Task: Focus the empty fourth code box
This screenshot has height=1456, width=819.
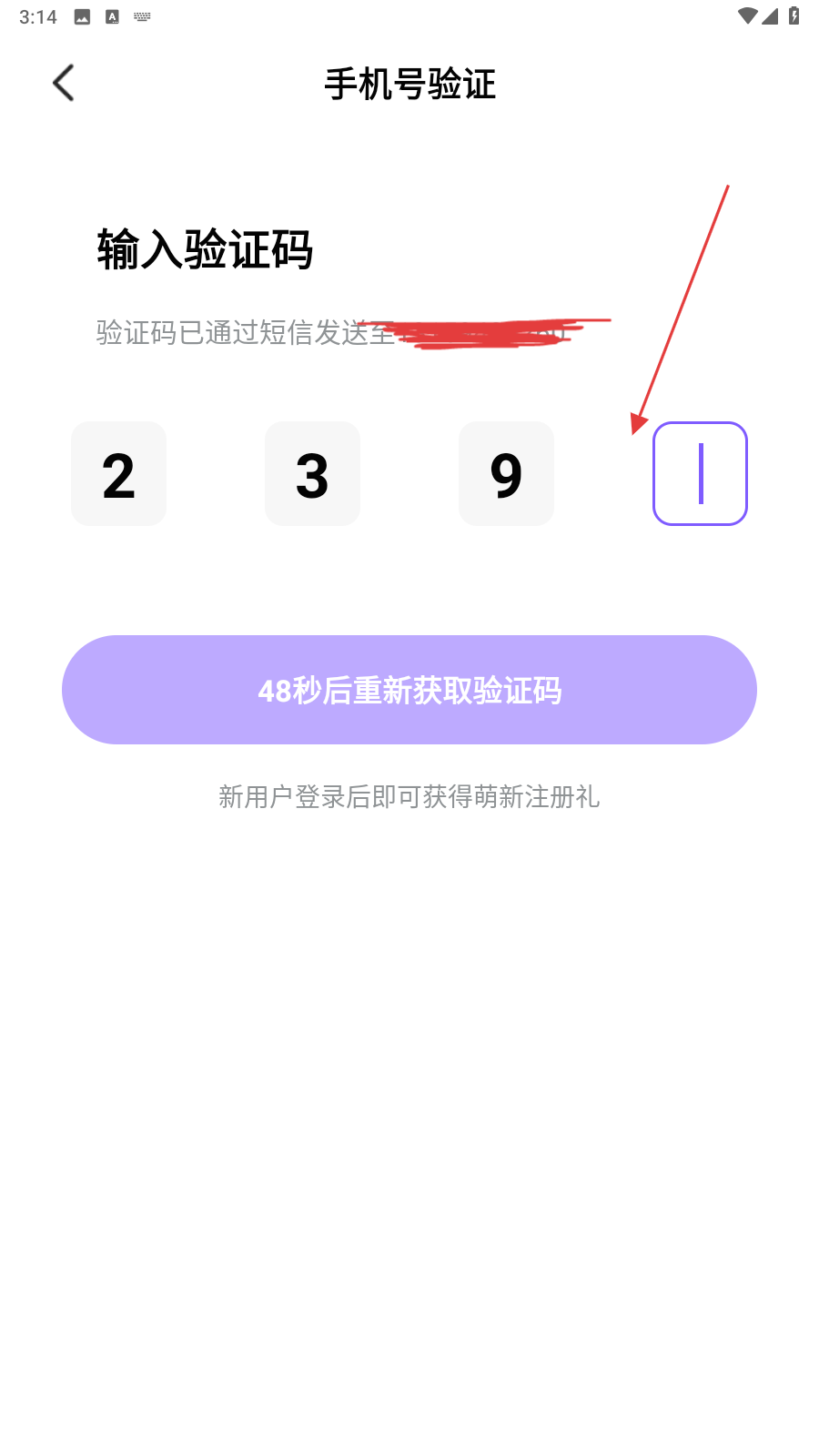Action: pyautogui.click(x=700, y=473)
